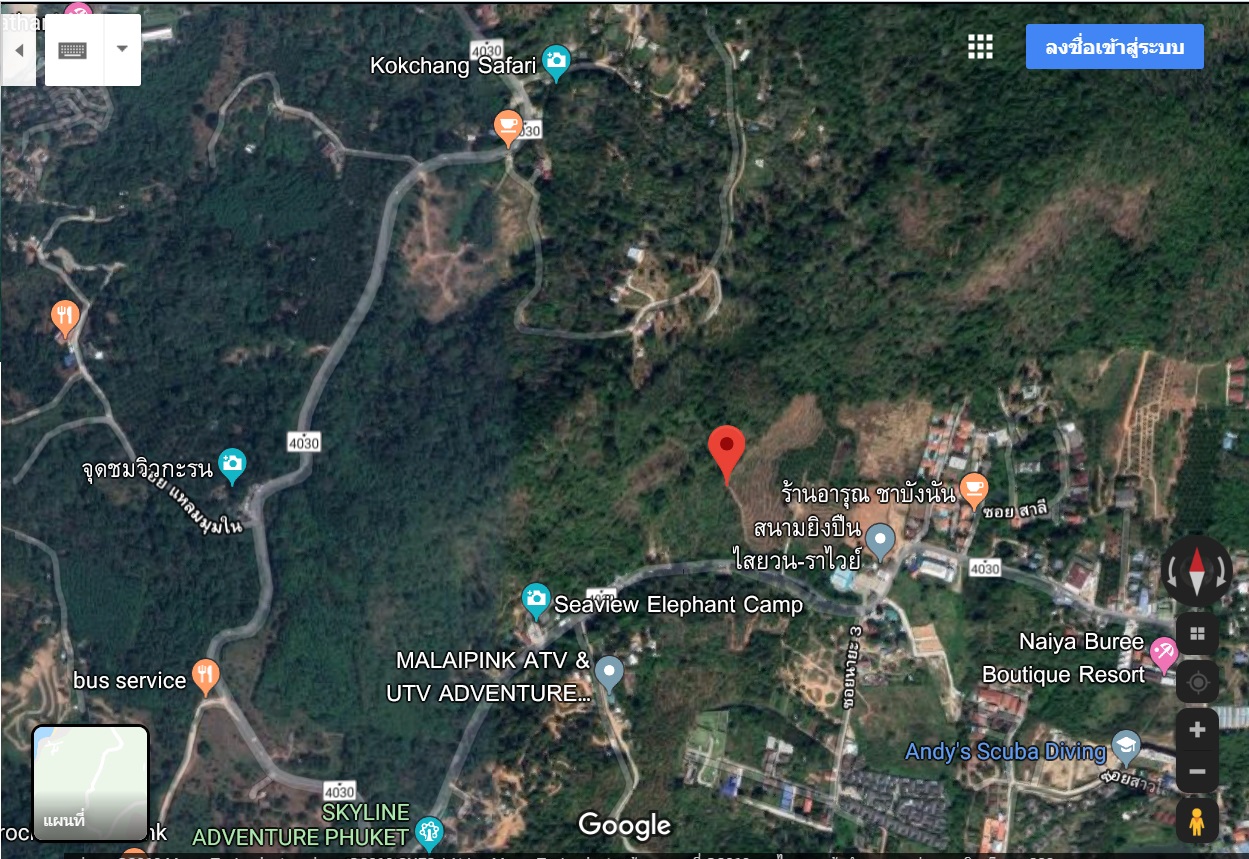Open the on-screen keyboard input tool
The image size is (1249, 859).
tap(73, 50)
